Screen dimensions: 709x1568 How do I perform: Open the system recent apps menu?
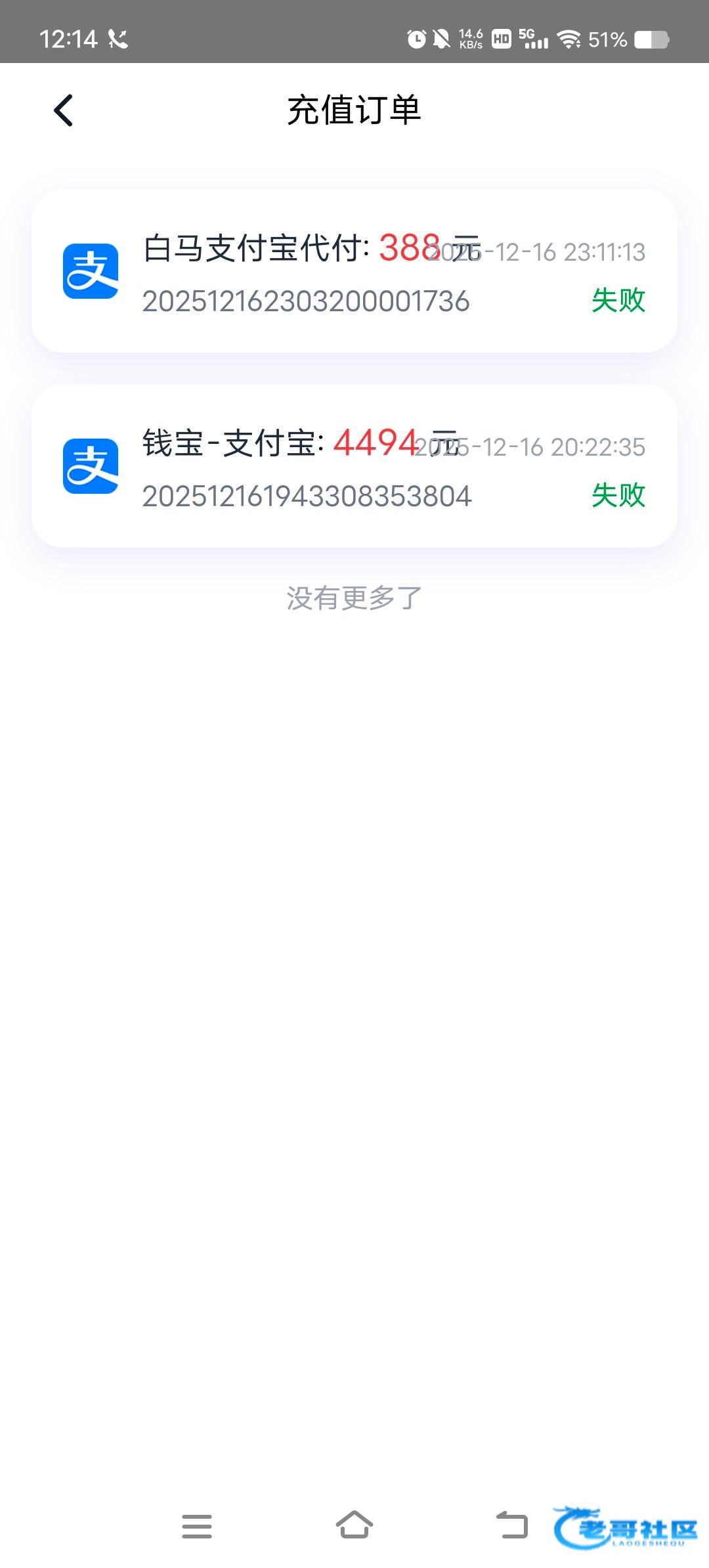tap(197, 1526)
